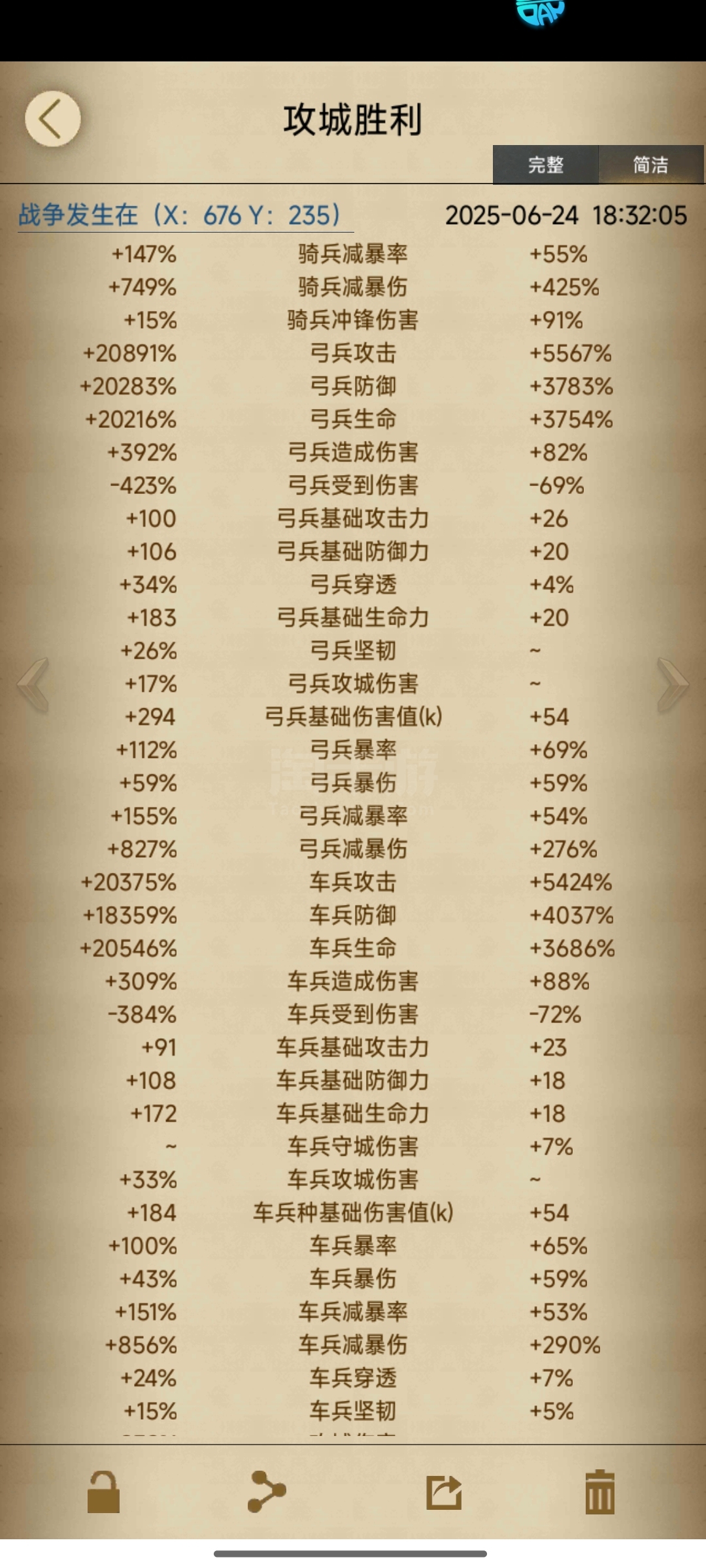706x1568 pixels.
Task: Delete this battle report
Action: point(600,1492)
